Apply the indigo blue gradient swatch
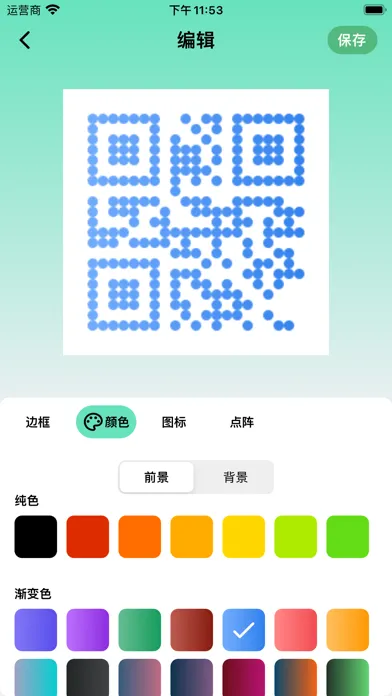The width and height of the screenshot is (392, 696). pos(36,630)
